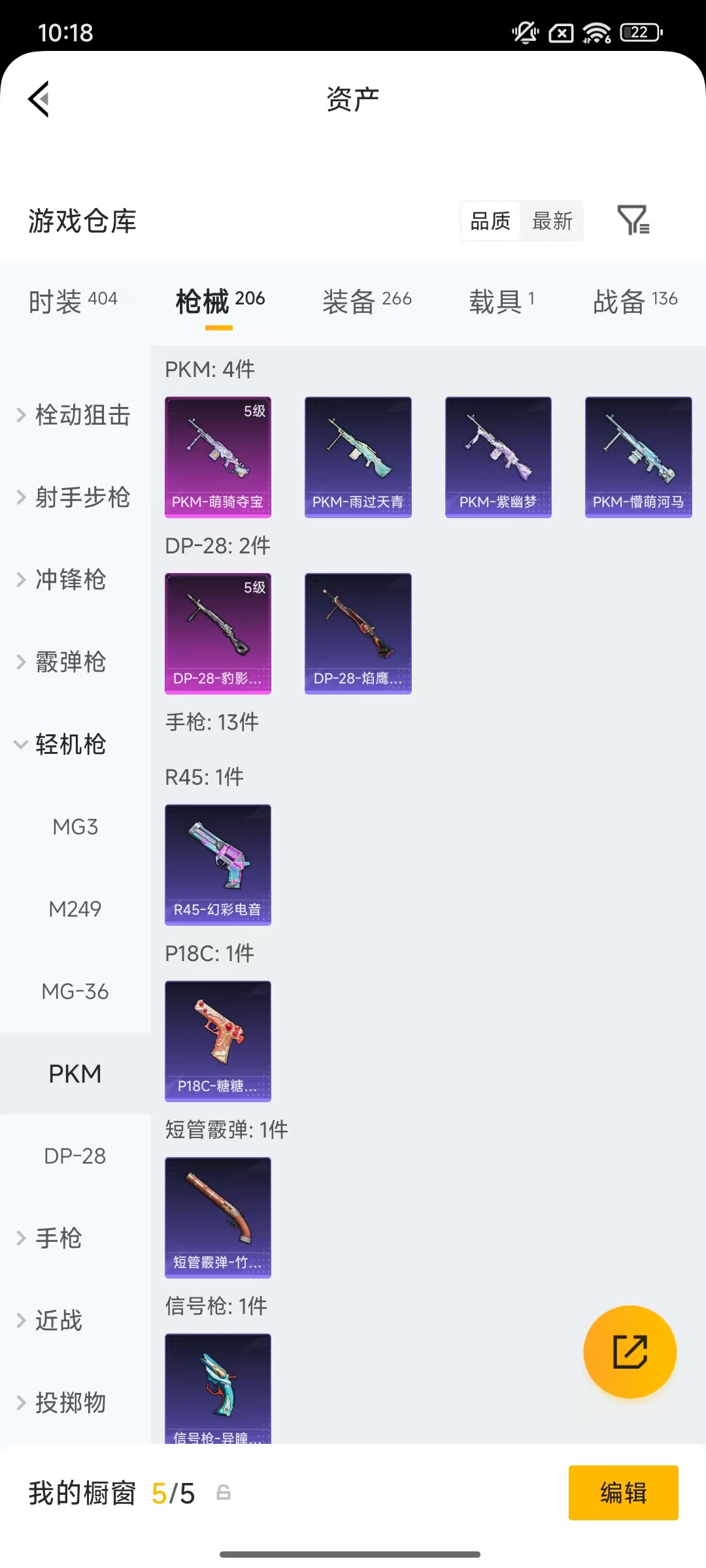
Task: Sort items by 品质
Action: click(490, 221)
